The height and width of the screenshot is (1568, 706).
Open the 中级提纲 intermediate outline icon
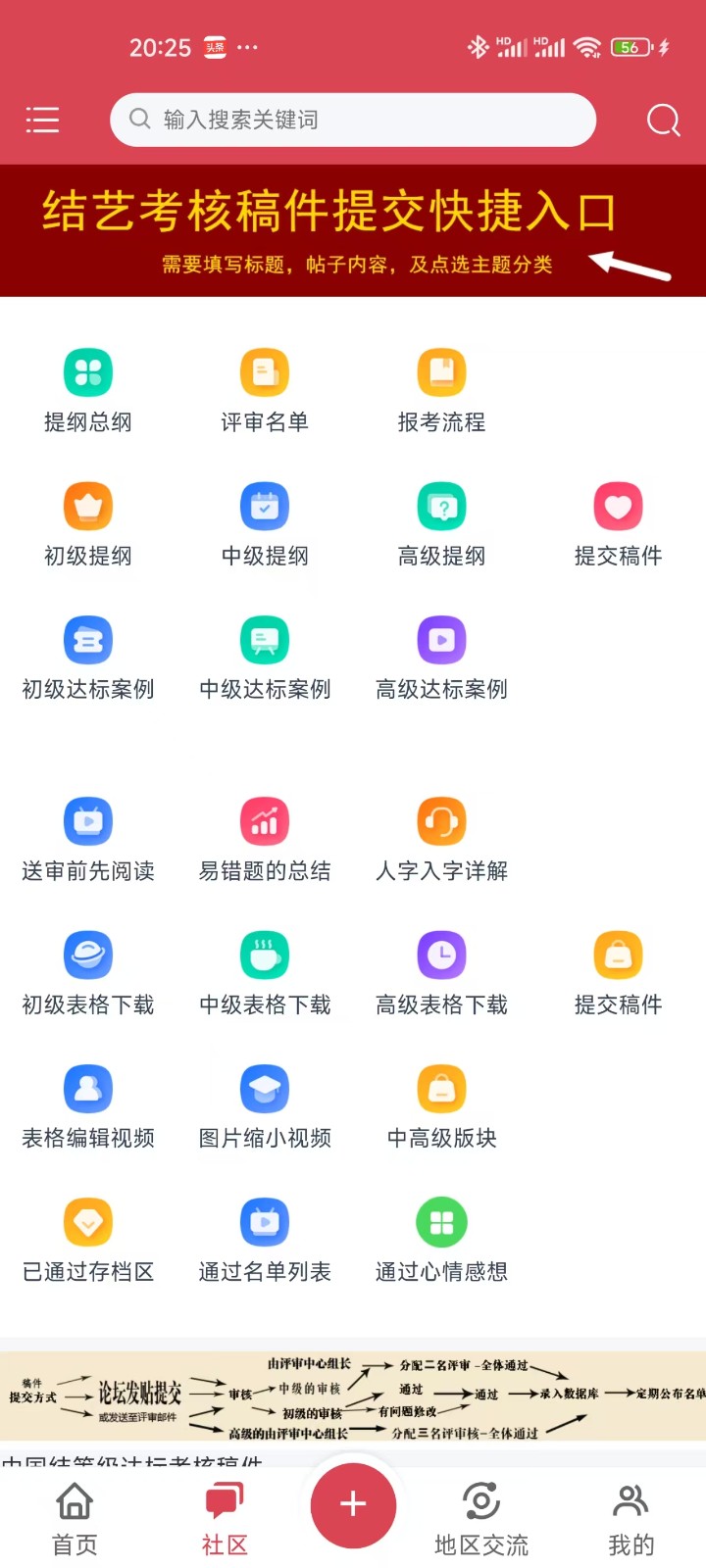pyautogui.click(x=265, y=506)
